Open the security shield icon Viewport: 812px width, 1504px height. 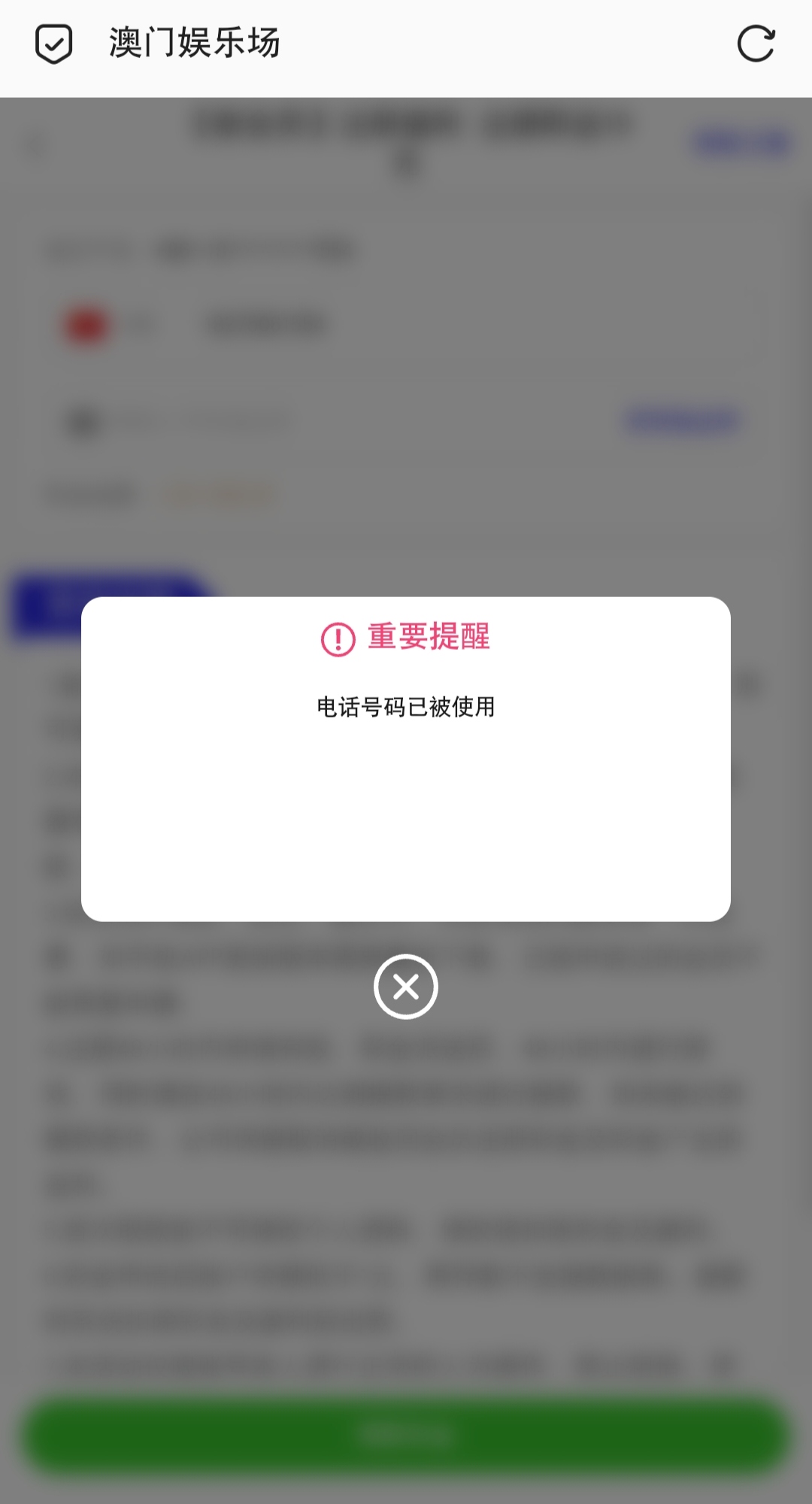click(x=54, y=44)
